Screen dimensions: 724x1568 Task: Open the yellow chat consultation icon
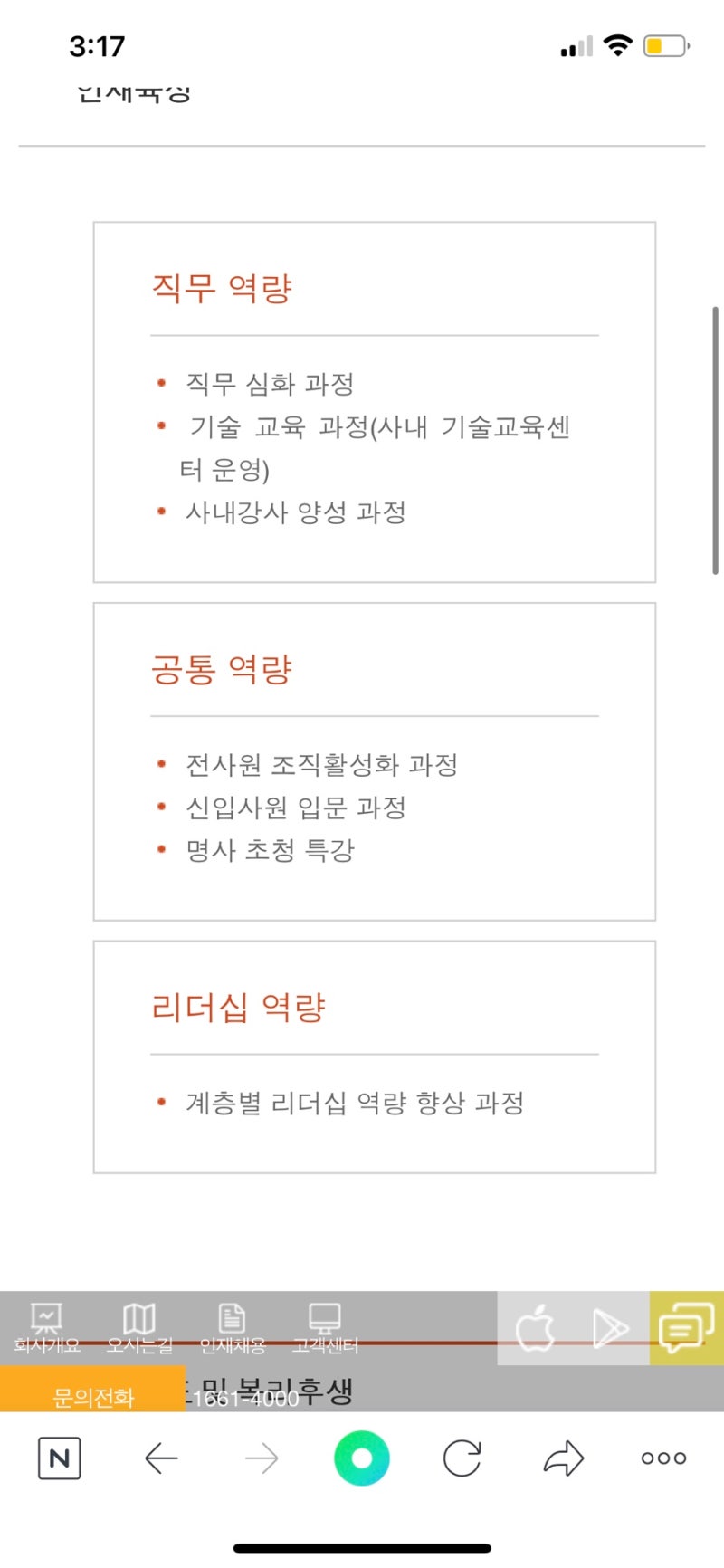(x=686, y=1328)
